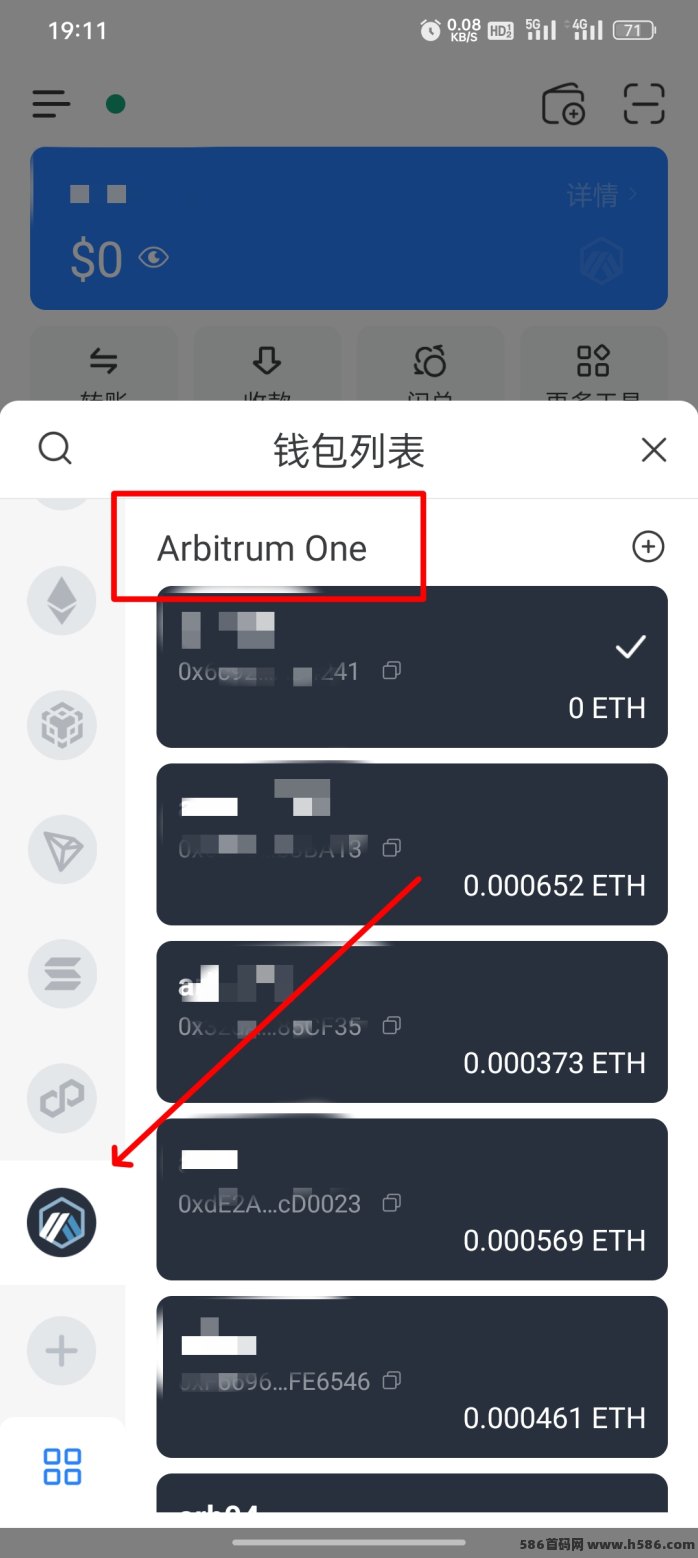Select the Tron chain icon
Screen dimensions: 698x1558
coord(61,849)
